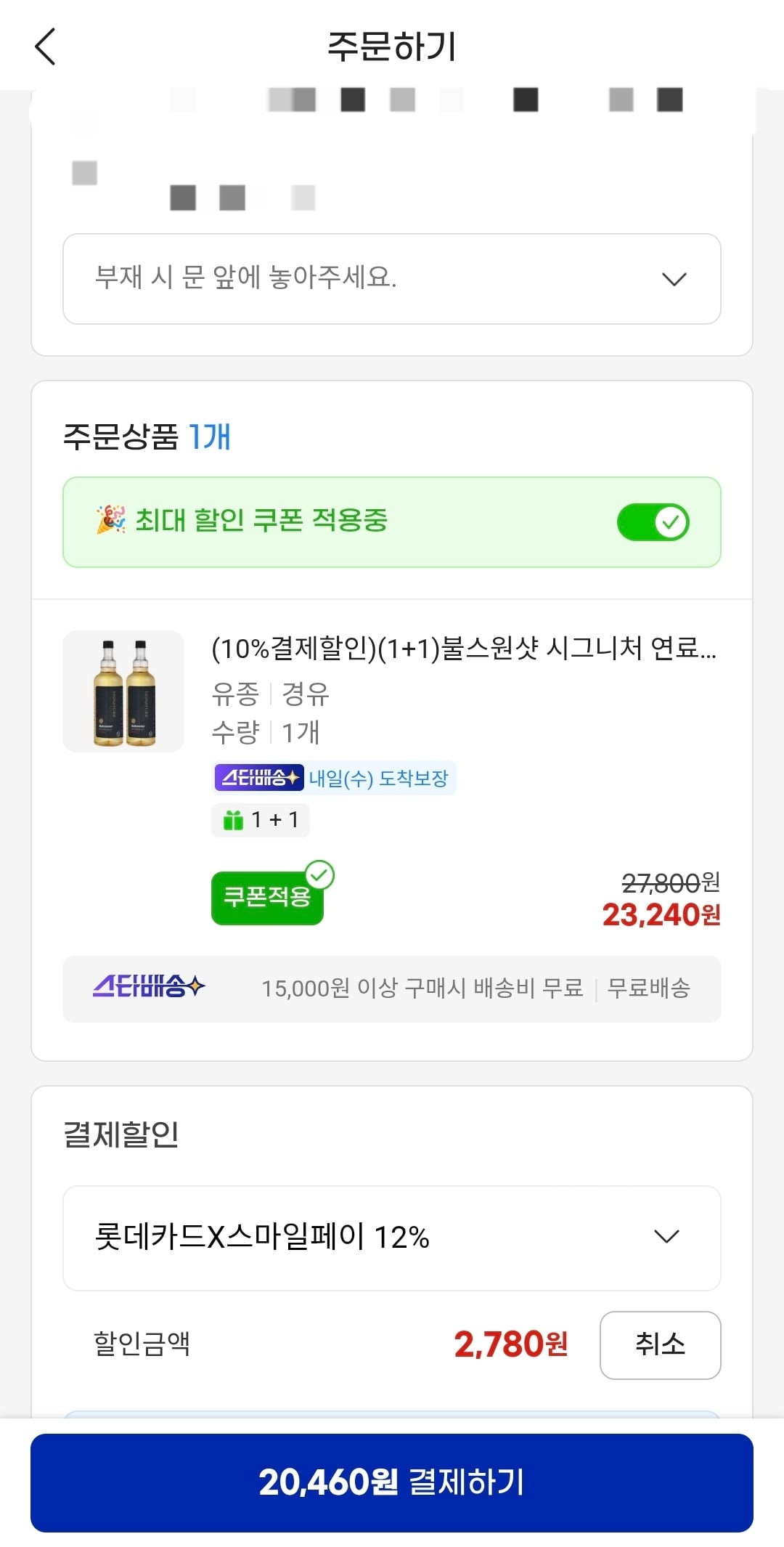This screenshot has width=784, height=1547.
Task: Select the 스타배송 logo next to the delivery info
Action: point(149,988)
